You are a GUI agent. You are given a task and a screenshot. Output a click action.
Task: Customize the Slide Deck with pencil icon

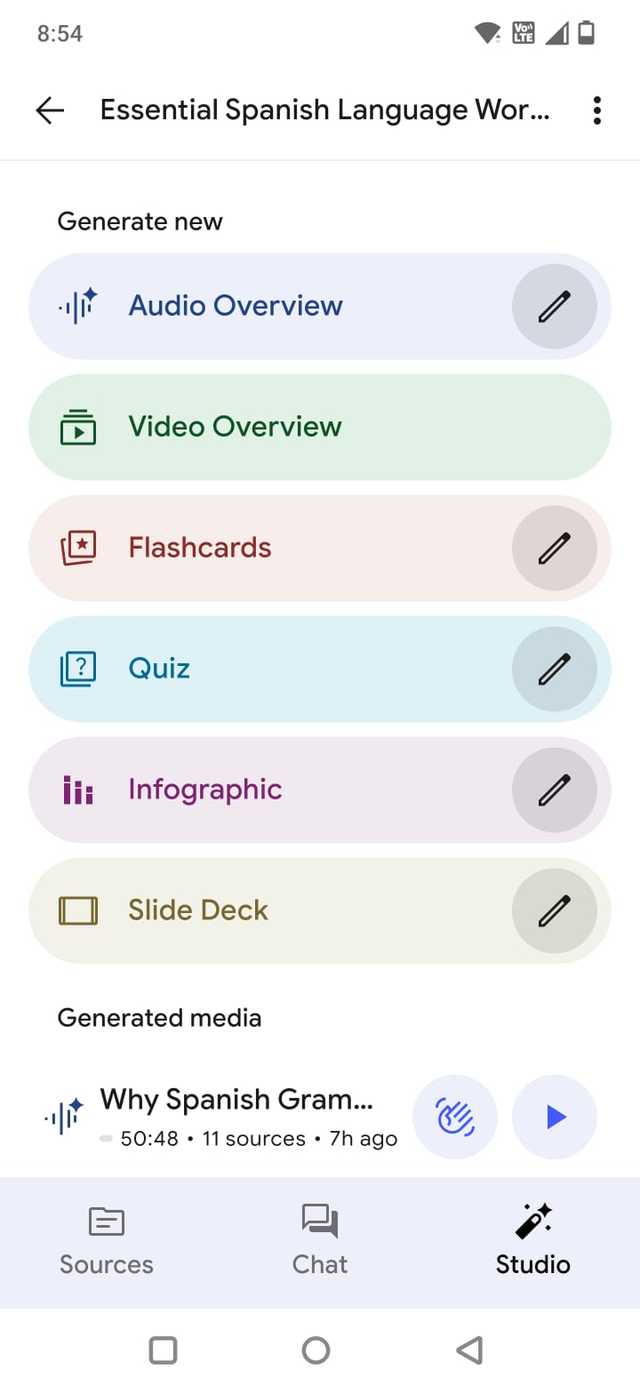[x=554, y=911]
